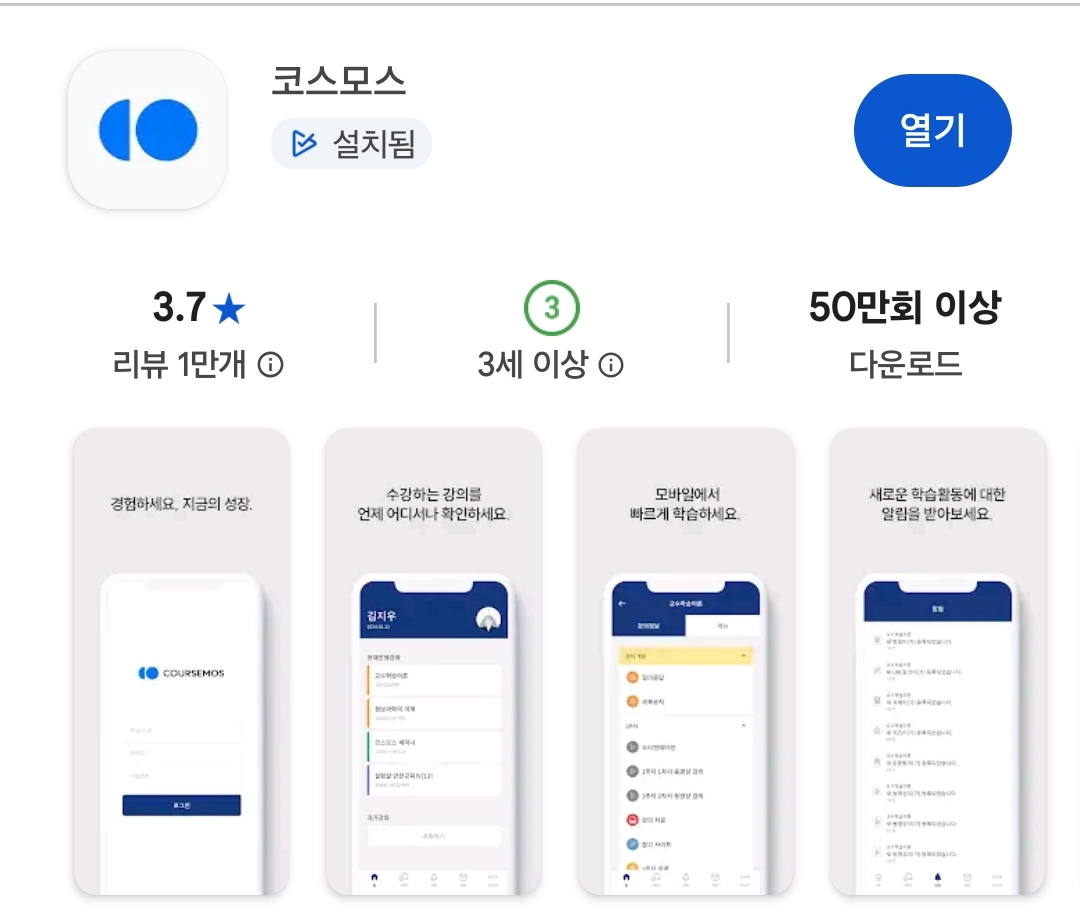The image size is (1080, 924).
Task: View the '수강하는 강의를' screenshot
Action: point(434,662)
